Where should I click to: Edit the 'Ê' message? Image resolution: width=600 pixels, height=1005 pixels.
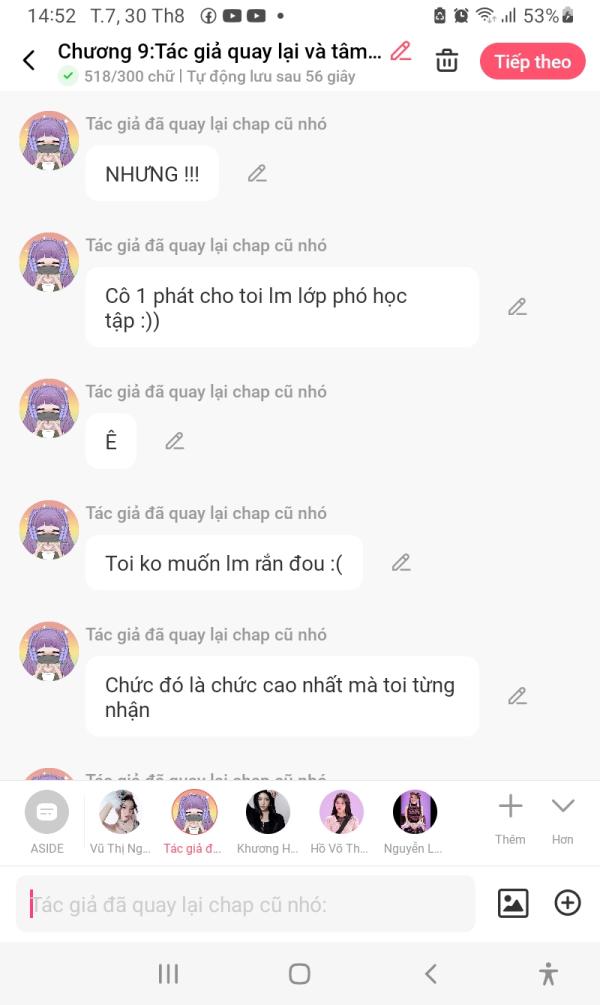[x=174, y=441]
